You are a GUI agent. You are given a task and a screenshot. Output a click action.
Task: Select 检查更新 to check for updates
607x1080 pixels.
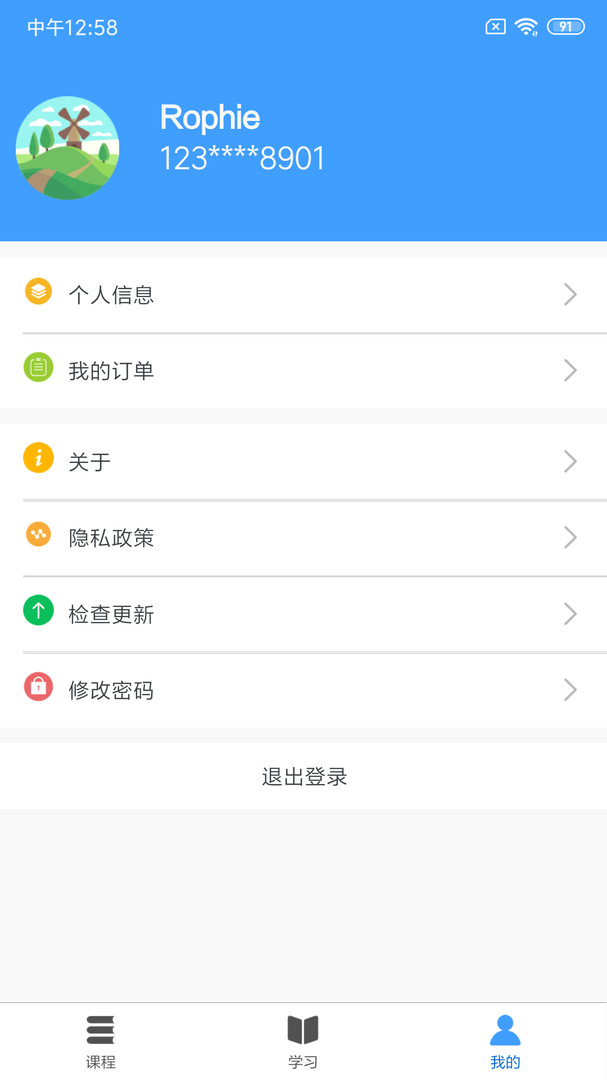click(303, 613)
